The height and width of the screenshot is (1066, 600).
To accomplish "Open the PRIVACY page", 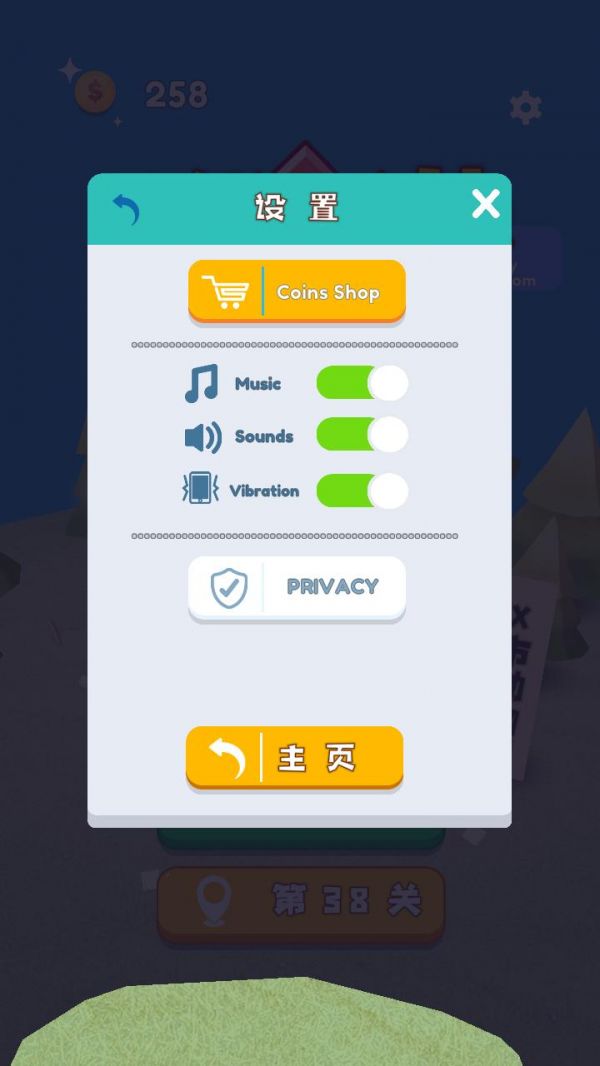I will coord(297,587).
